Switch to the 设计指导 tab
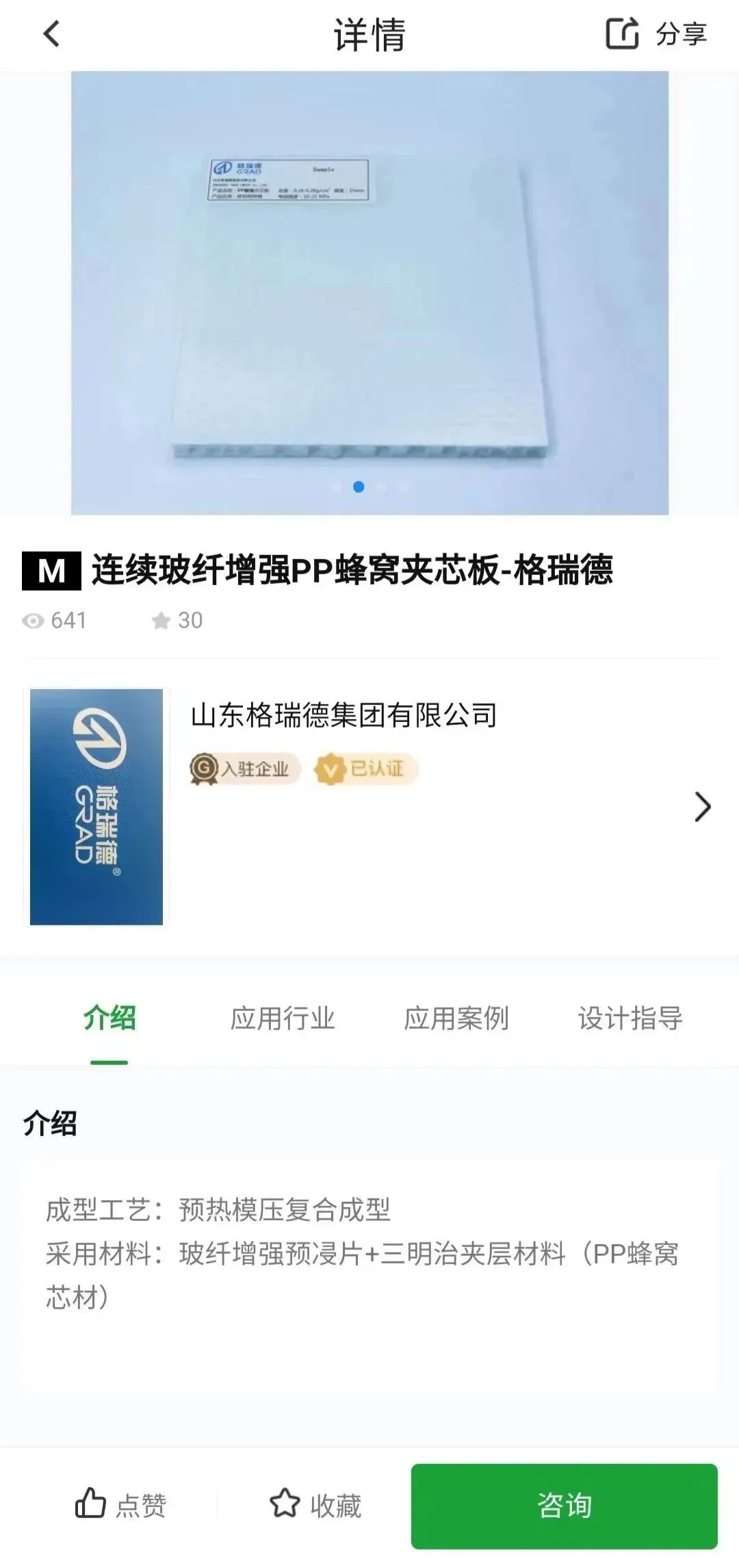The width and height of the screenshot is (739, 1568). [630, 1018]
